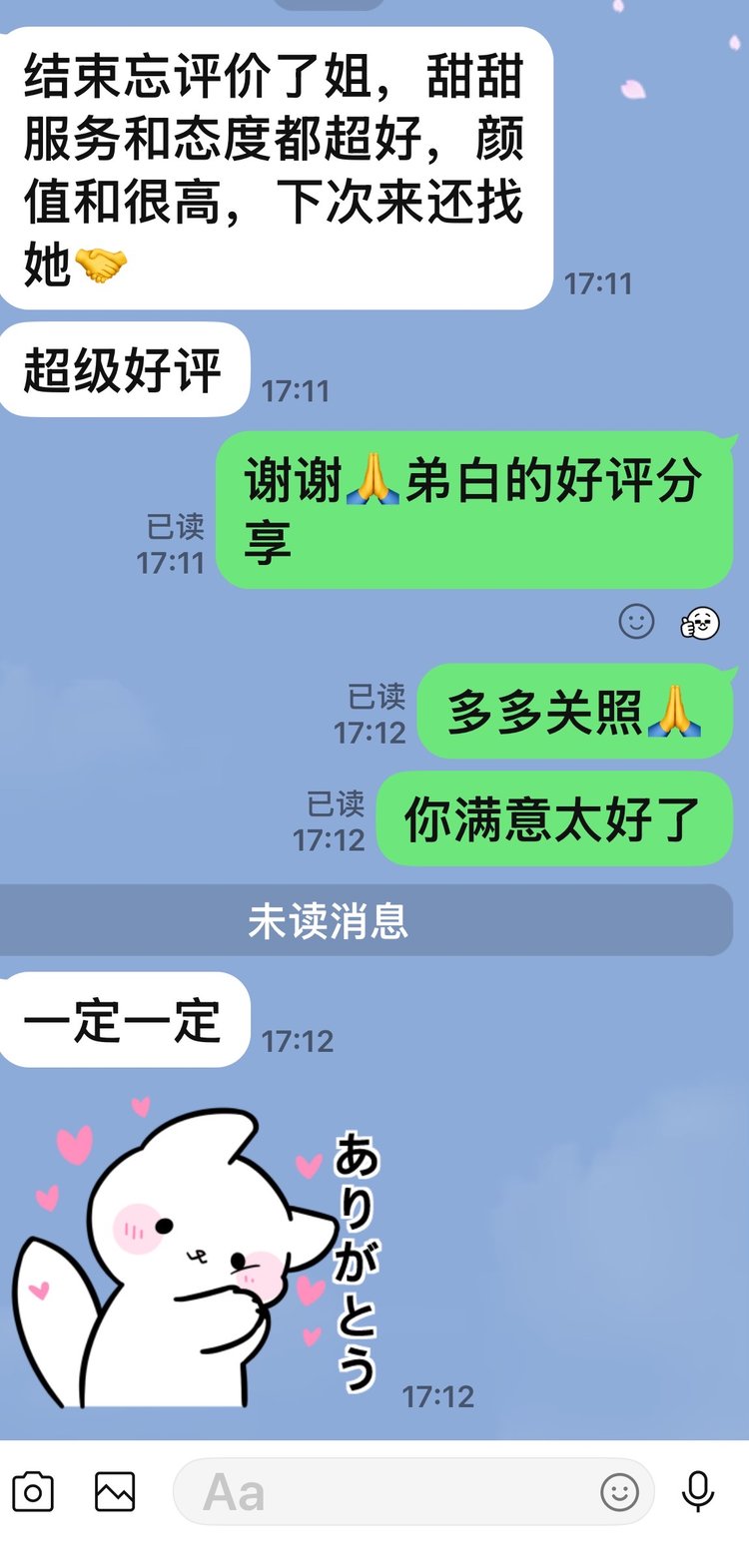
Task: Open the emoji picker in input field
Action: click(619, 1492)
